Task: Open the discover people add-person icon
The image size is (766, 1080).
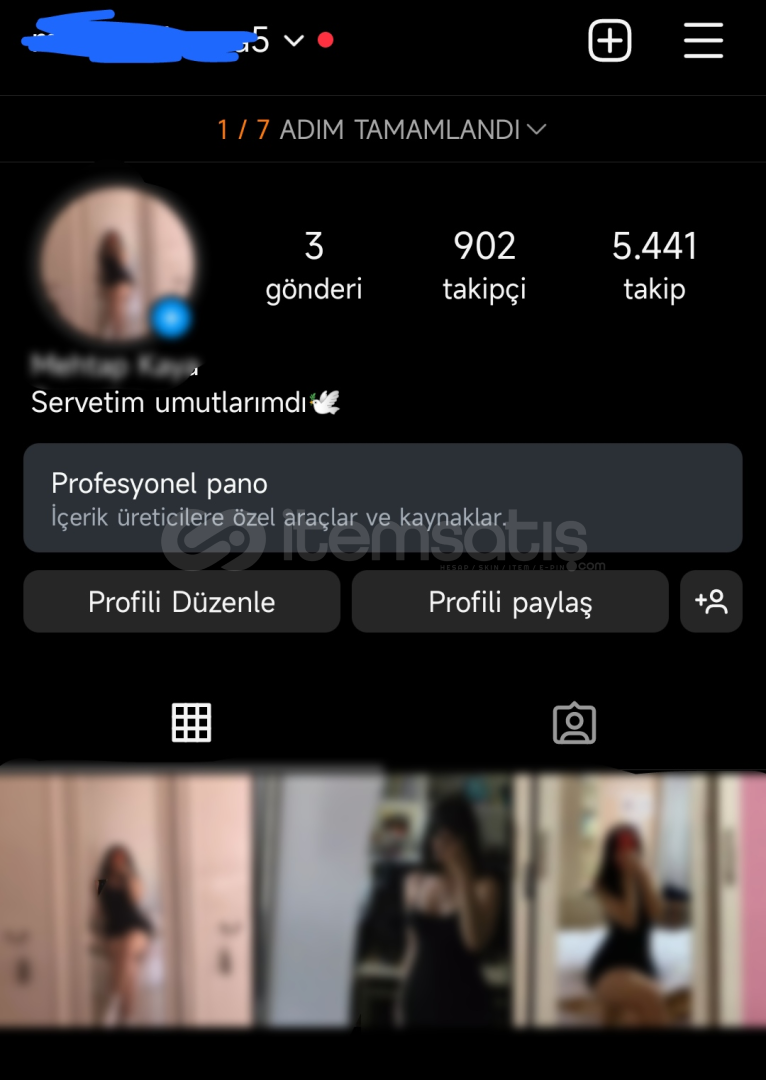Action: 711,602
